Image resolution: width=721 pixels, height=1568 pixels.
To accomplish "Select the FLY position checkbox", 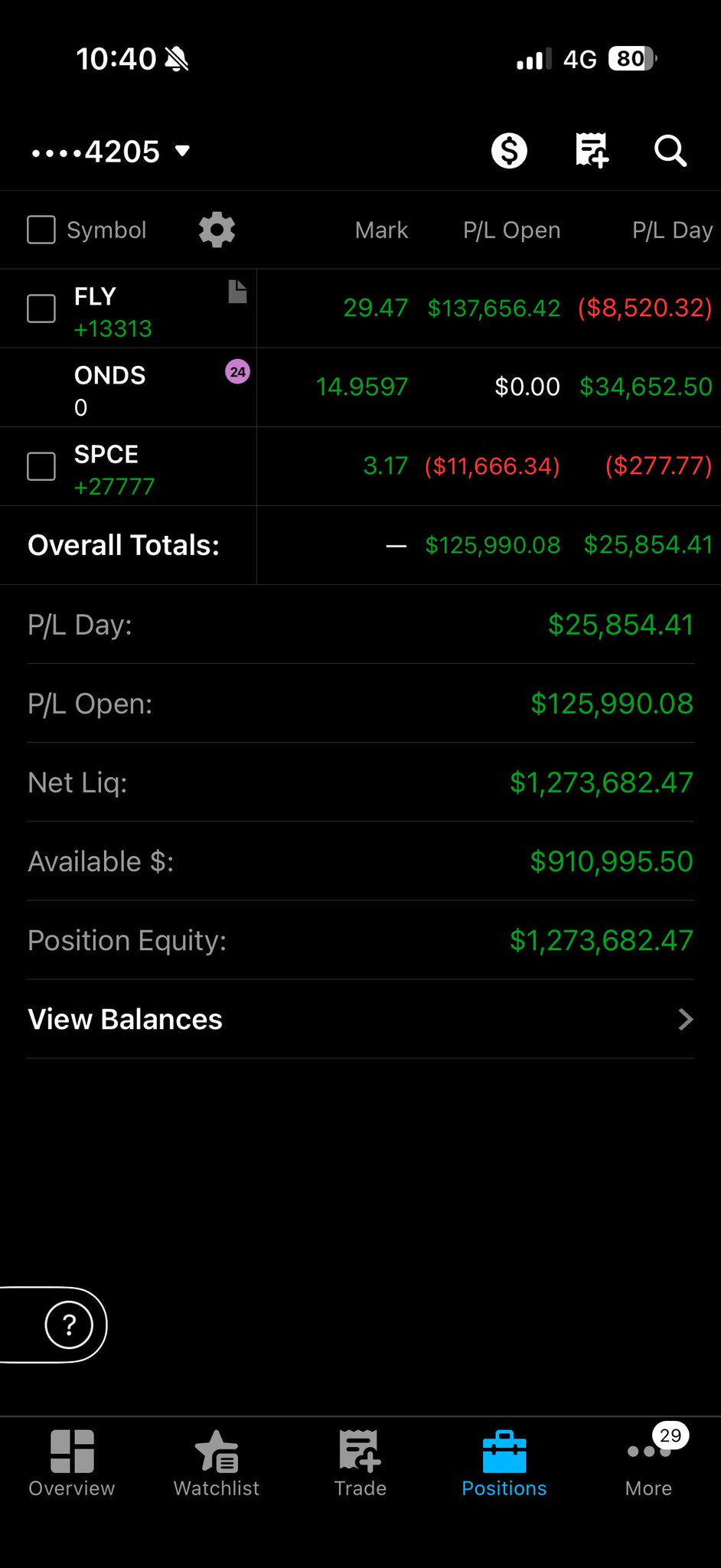I will [x=41, y=309].
